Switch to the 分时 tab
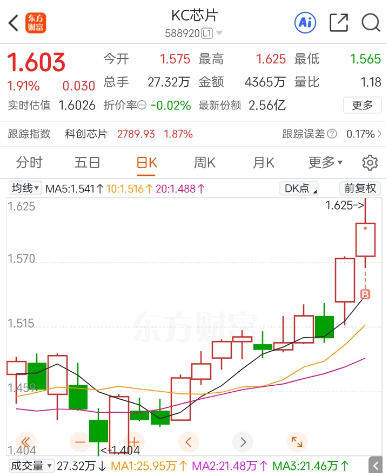 pyautogui.click(x=29, y=163)
